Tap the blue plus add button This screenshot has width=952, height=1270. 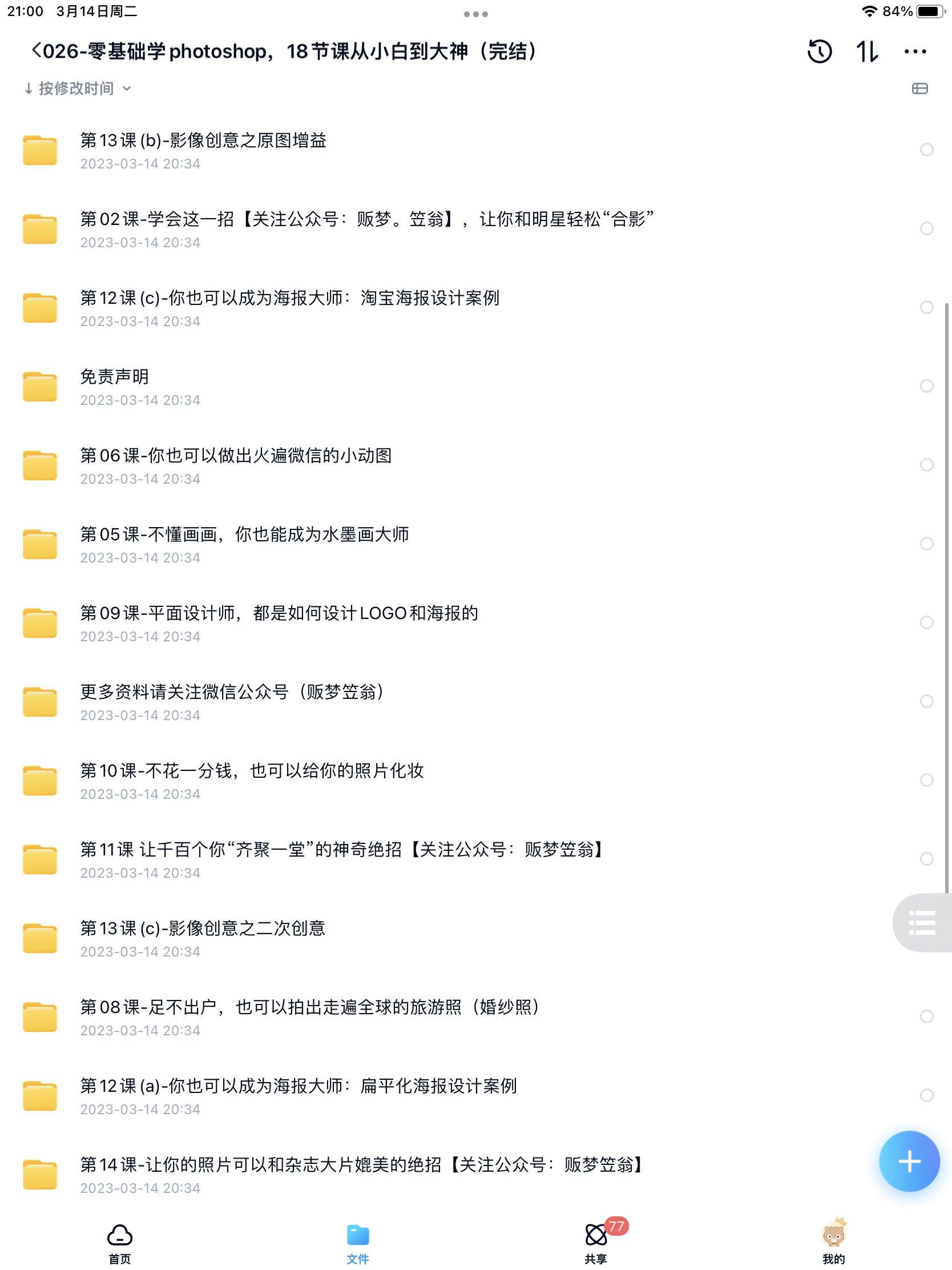click(x=909, y=1161)
